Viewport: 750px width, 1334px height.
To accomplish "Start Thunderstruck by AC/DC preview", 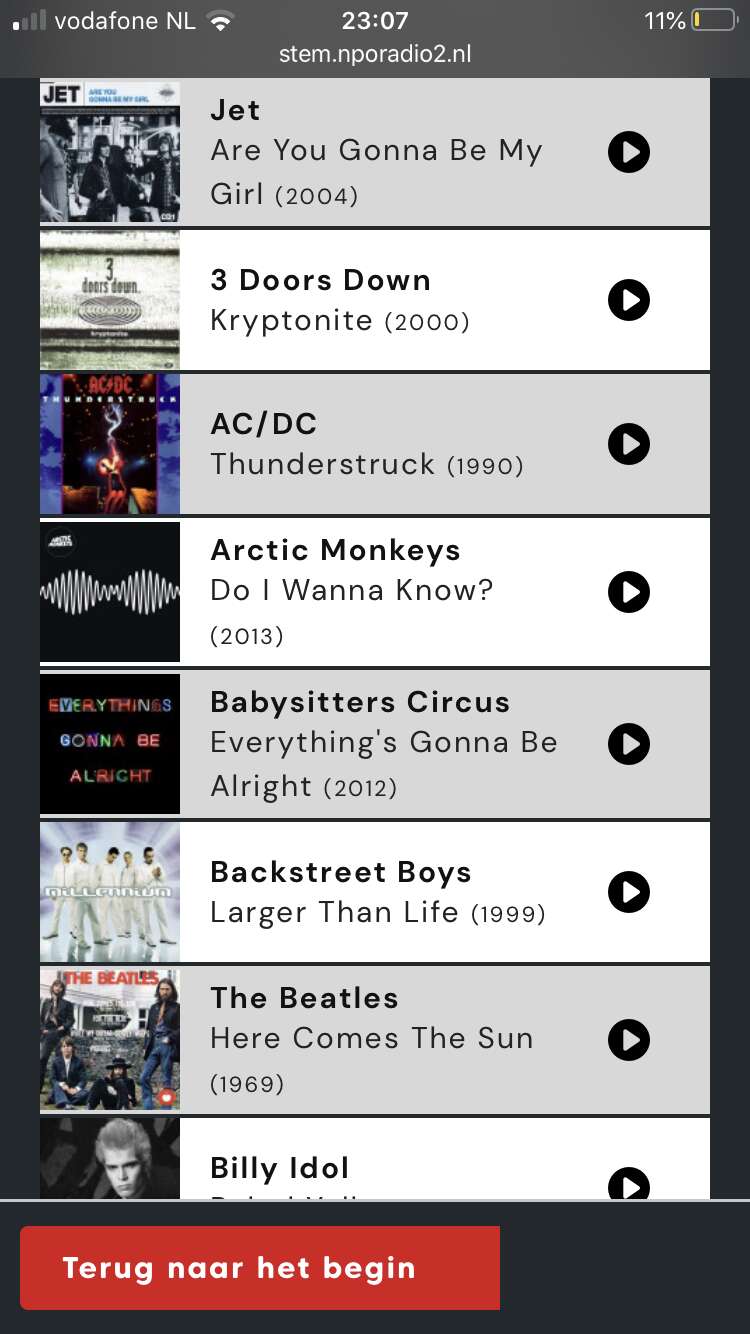I will pyautogui.click(x=629, y=444).
